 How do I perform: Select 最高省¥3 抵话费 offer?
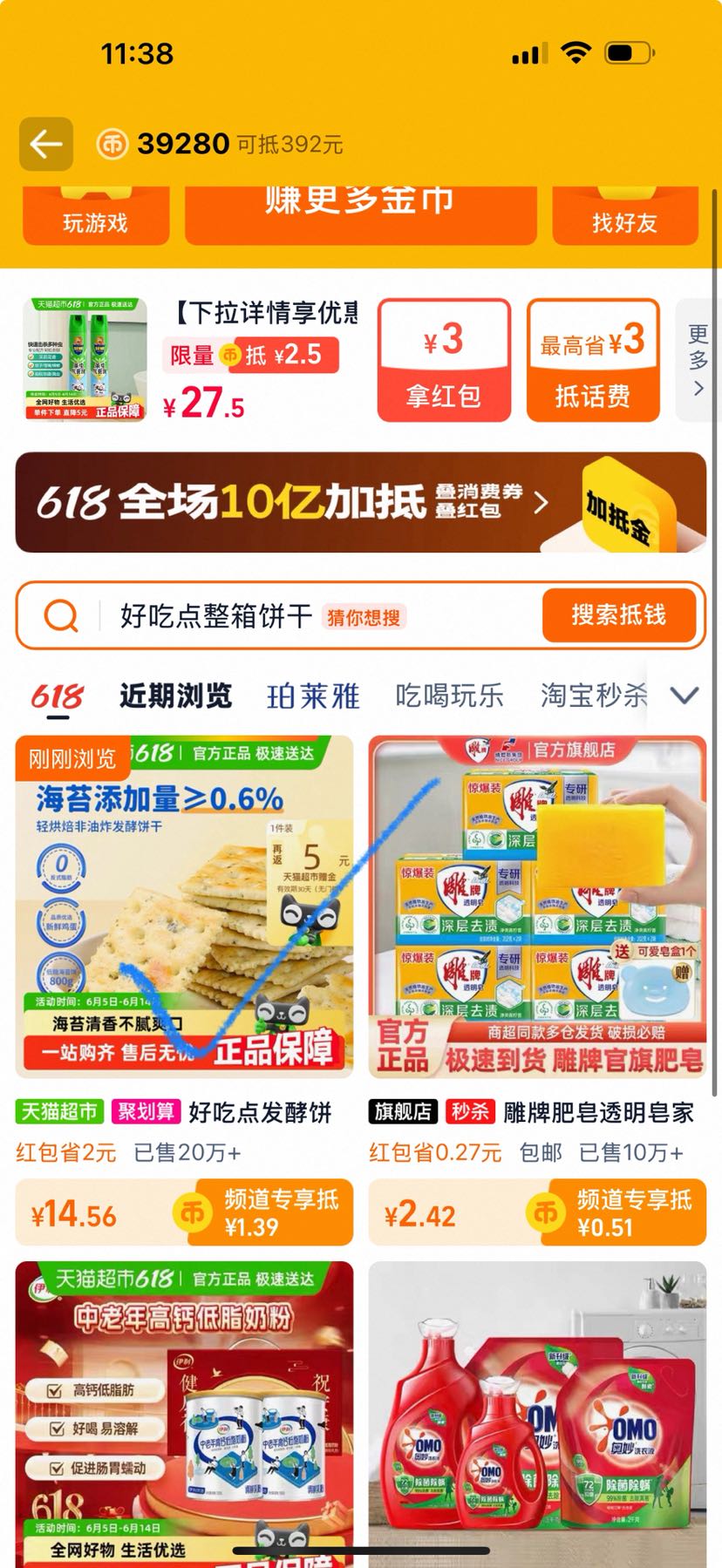[x=593, y=360]
